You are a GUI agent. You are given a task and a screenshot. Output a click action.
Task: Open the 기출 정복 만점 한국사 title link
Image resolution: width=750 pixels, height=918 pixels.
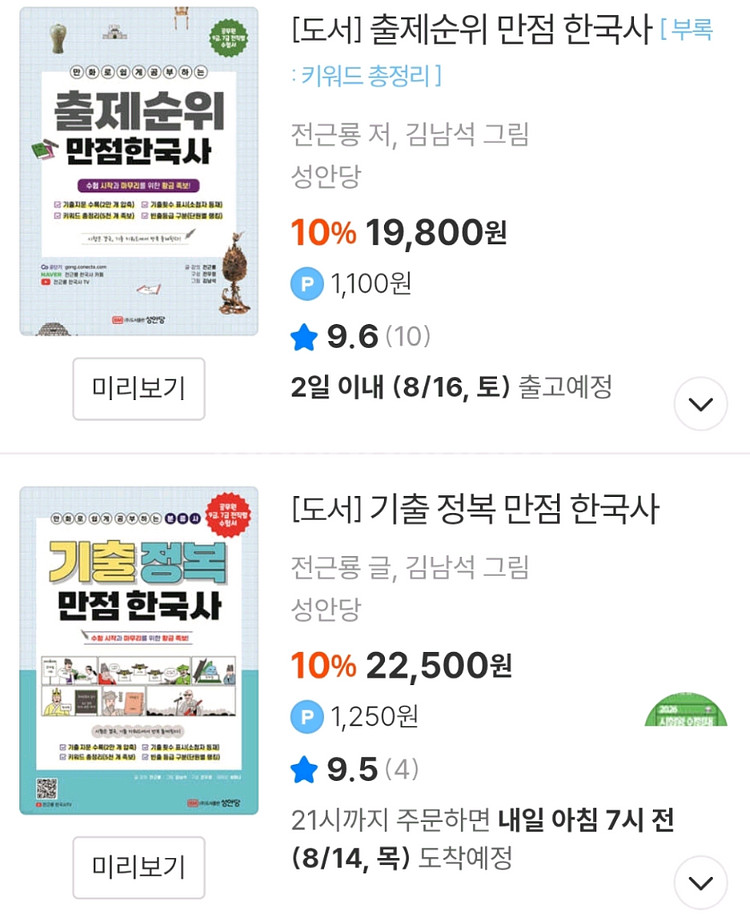475,508
